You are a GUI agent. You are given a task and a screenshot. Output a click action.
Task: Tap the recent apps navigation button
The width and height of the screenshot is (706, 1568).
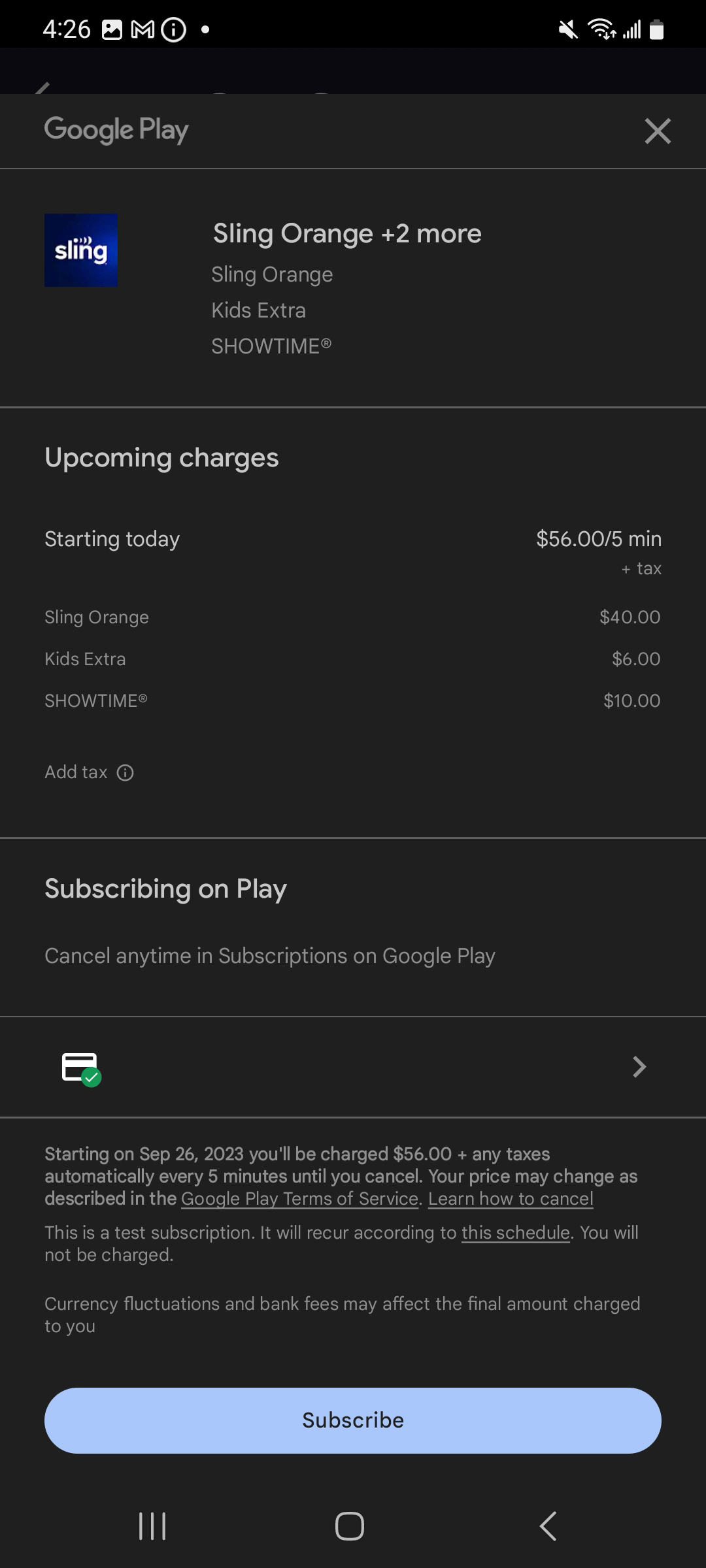tap(152, 1527)
